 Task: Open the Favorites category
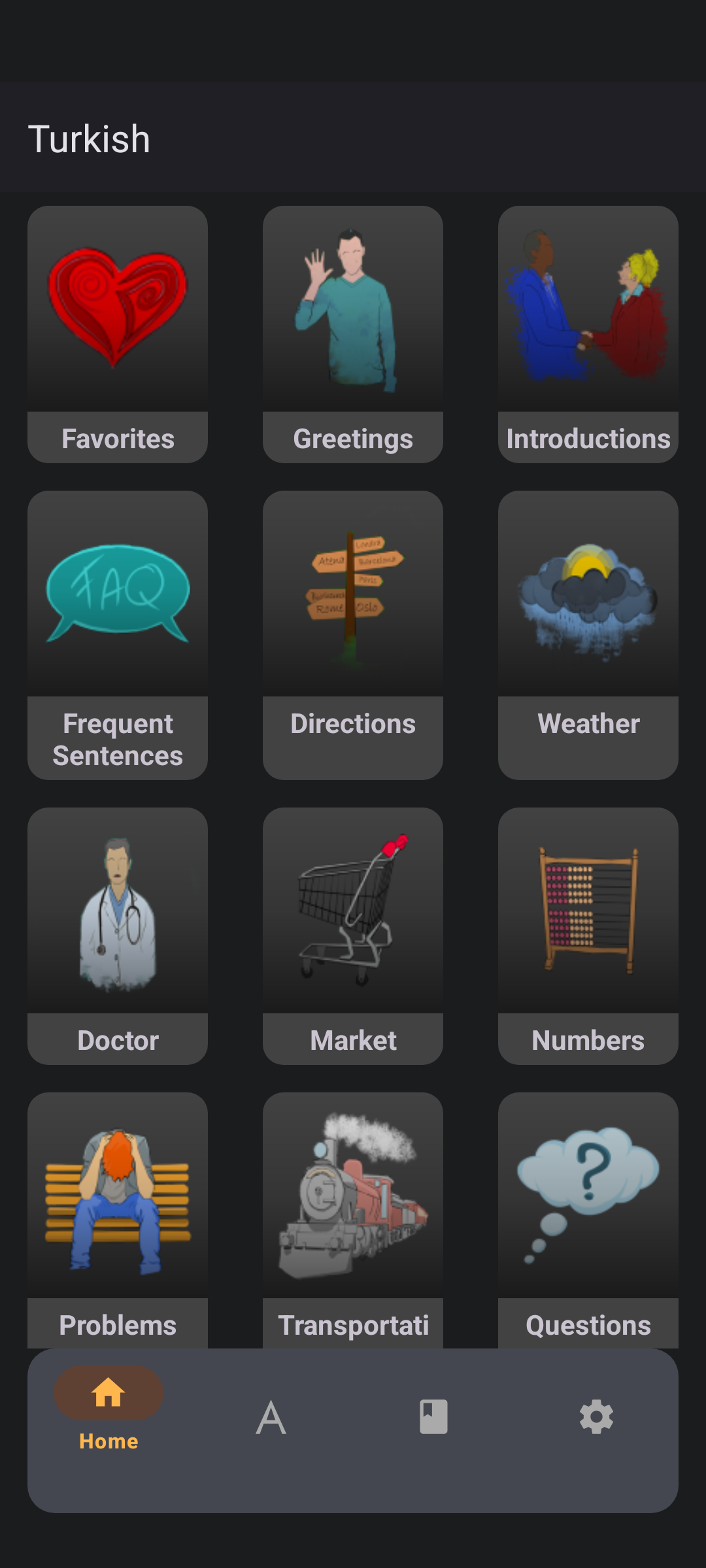(118, 334)
